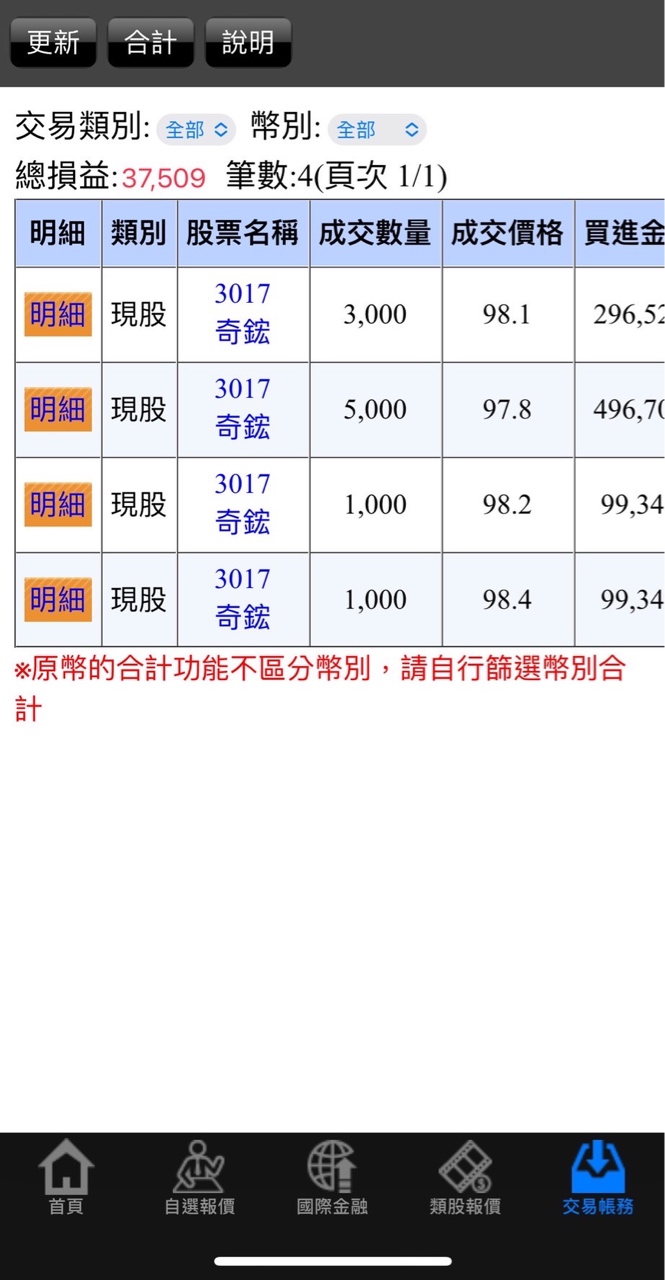Tap the 更新 refresh button
The width and height of the screenshot is (665, 1280).
point(53,43)
